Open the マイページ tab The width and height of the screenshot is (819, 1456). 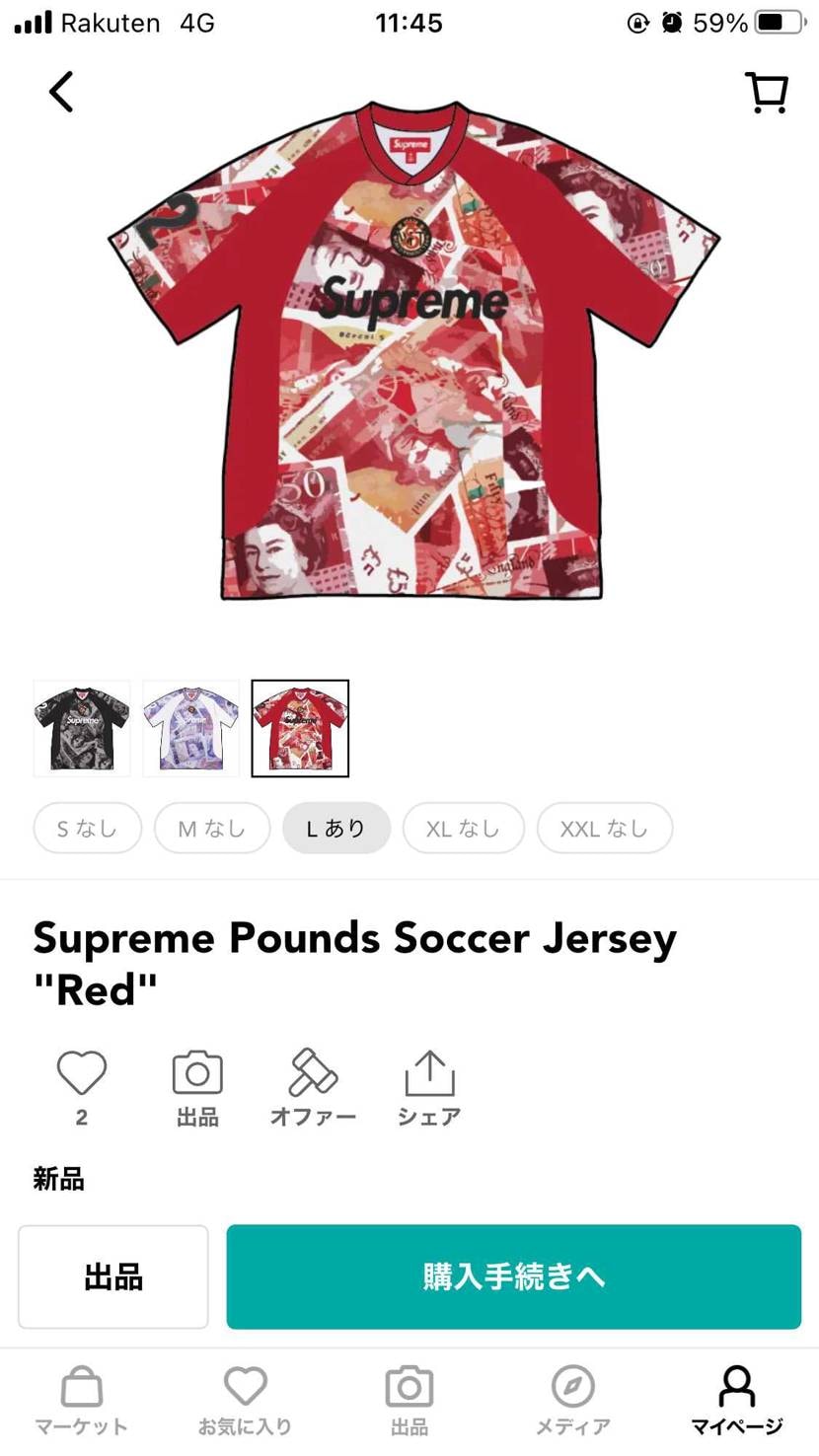pos(736,1400)
